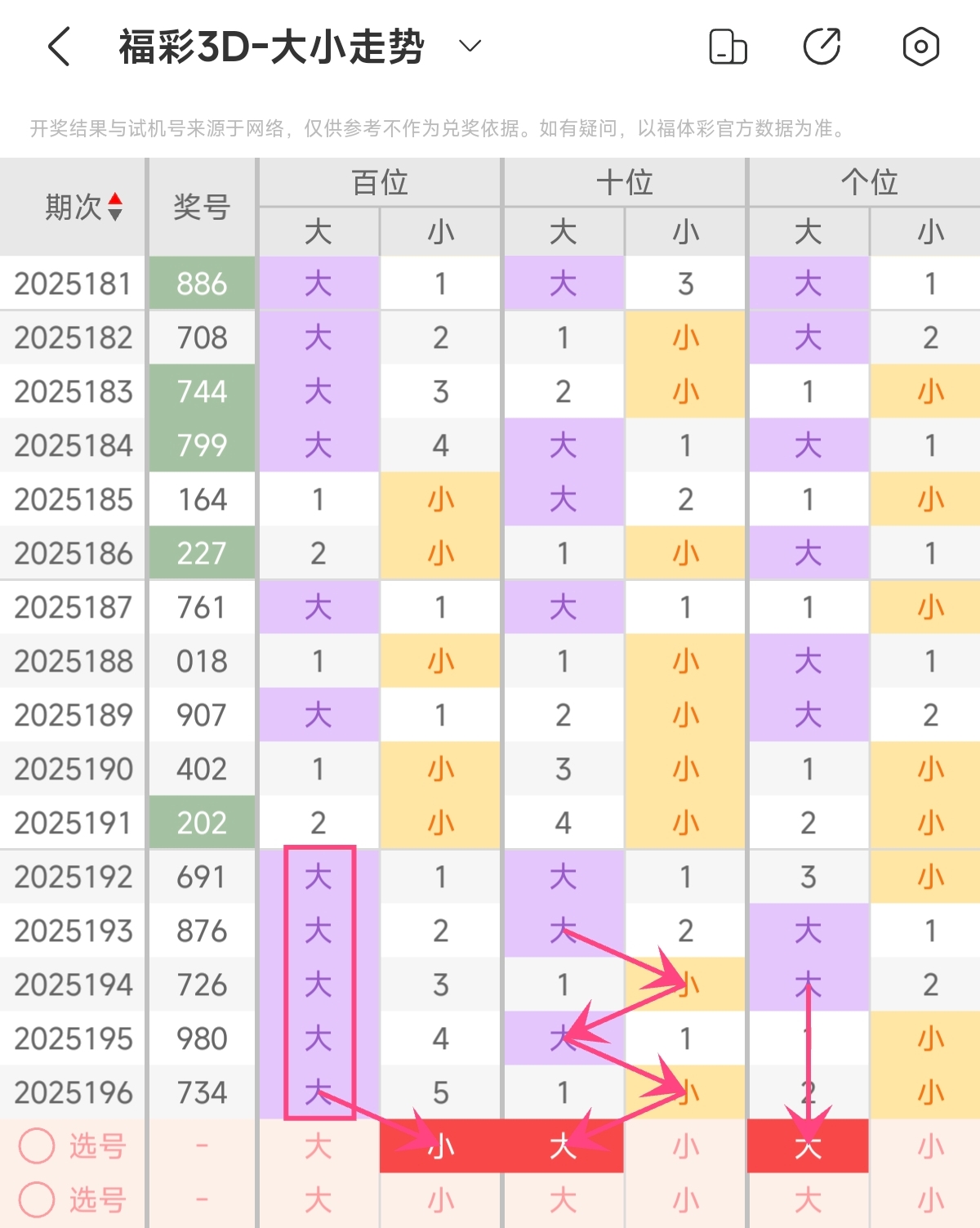Image resolution: width=980 pixels, height=1228 pixels.
Task: Deselect the red-highlighted 大 under 十位
Action: (563, 1146)
